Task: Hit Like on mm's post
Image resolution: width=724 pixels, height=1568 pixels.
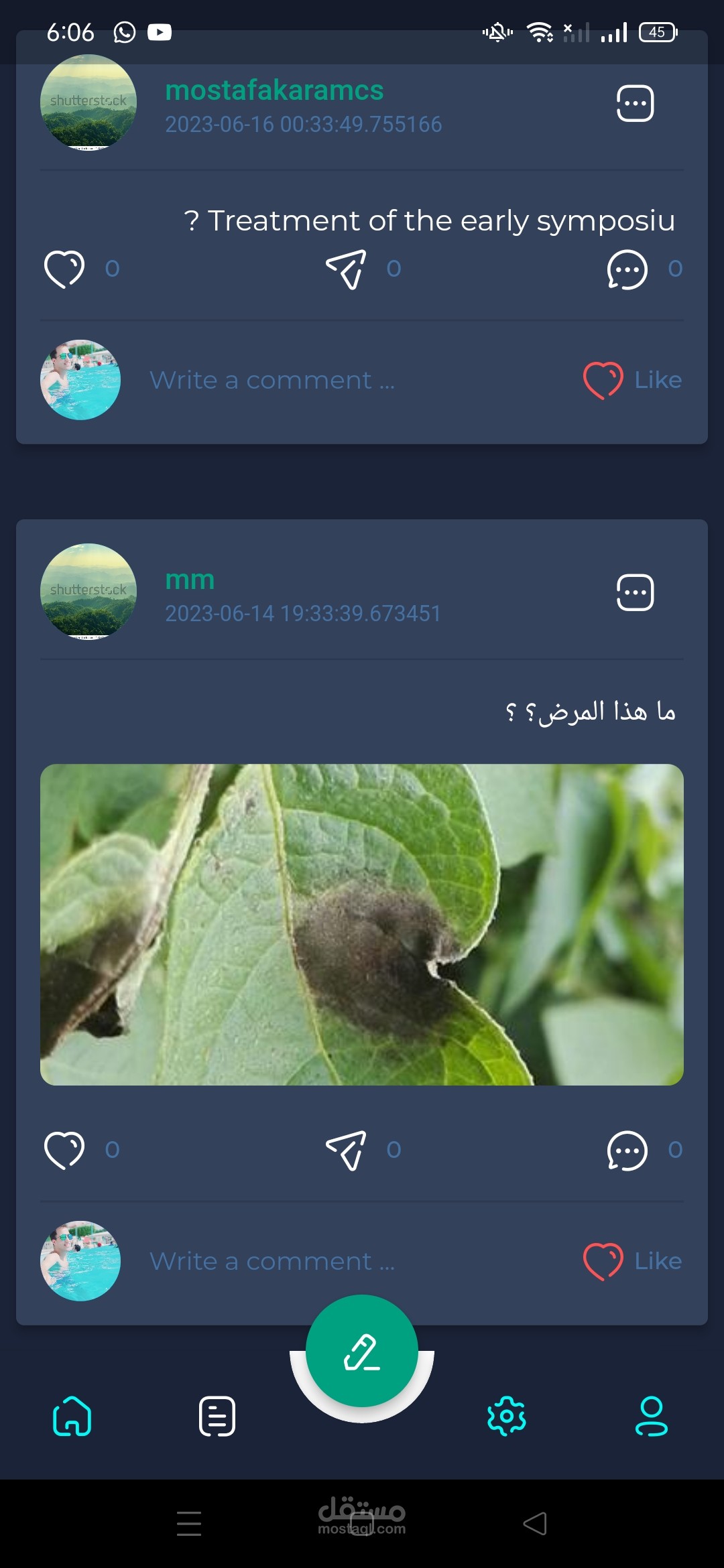Action: tap(632, 1261)
